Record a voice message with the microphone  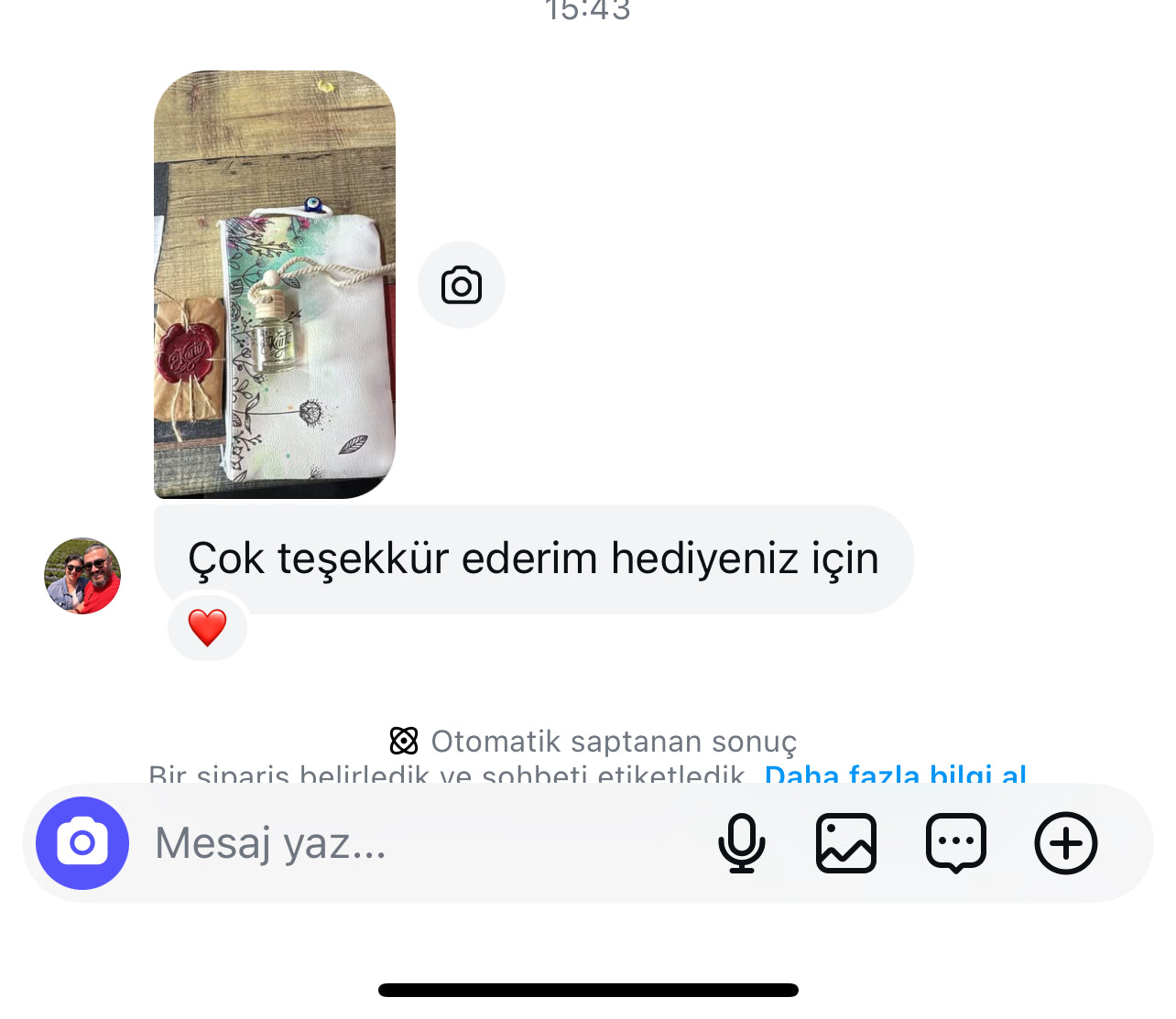coord(741,843)
